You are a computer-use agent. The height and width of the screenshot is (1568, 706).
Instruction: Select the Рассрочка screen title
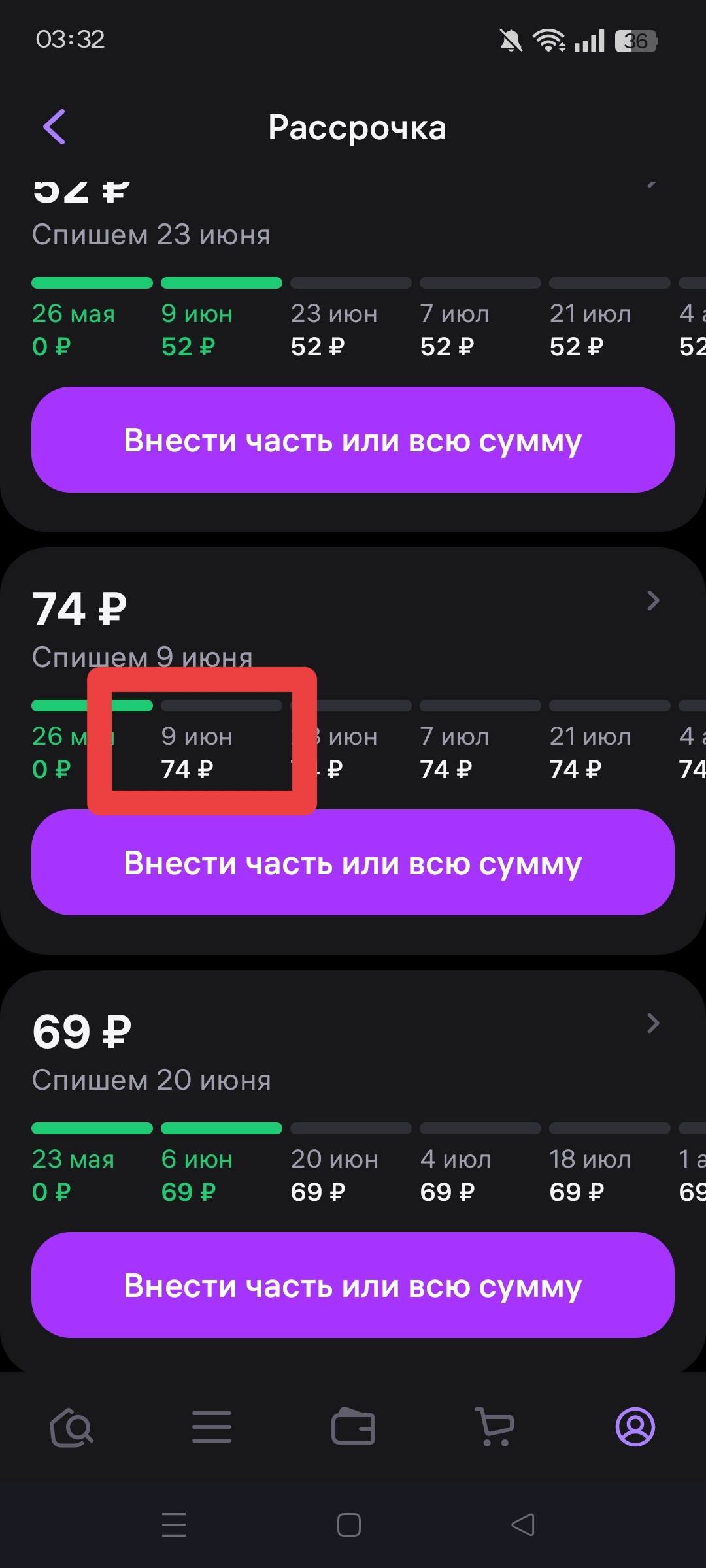[x=358, y=127]
